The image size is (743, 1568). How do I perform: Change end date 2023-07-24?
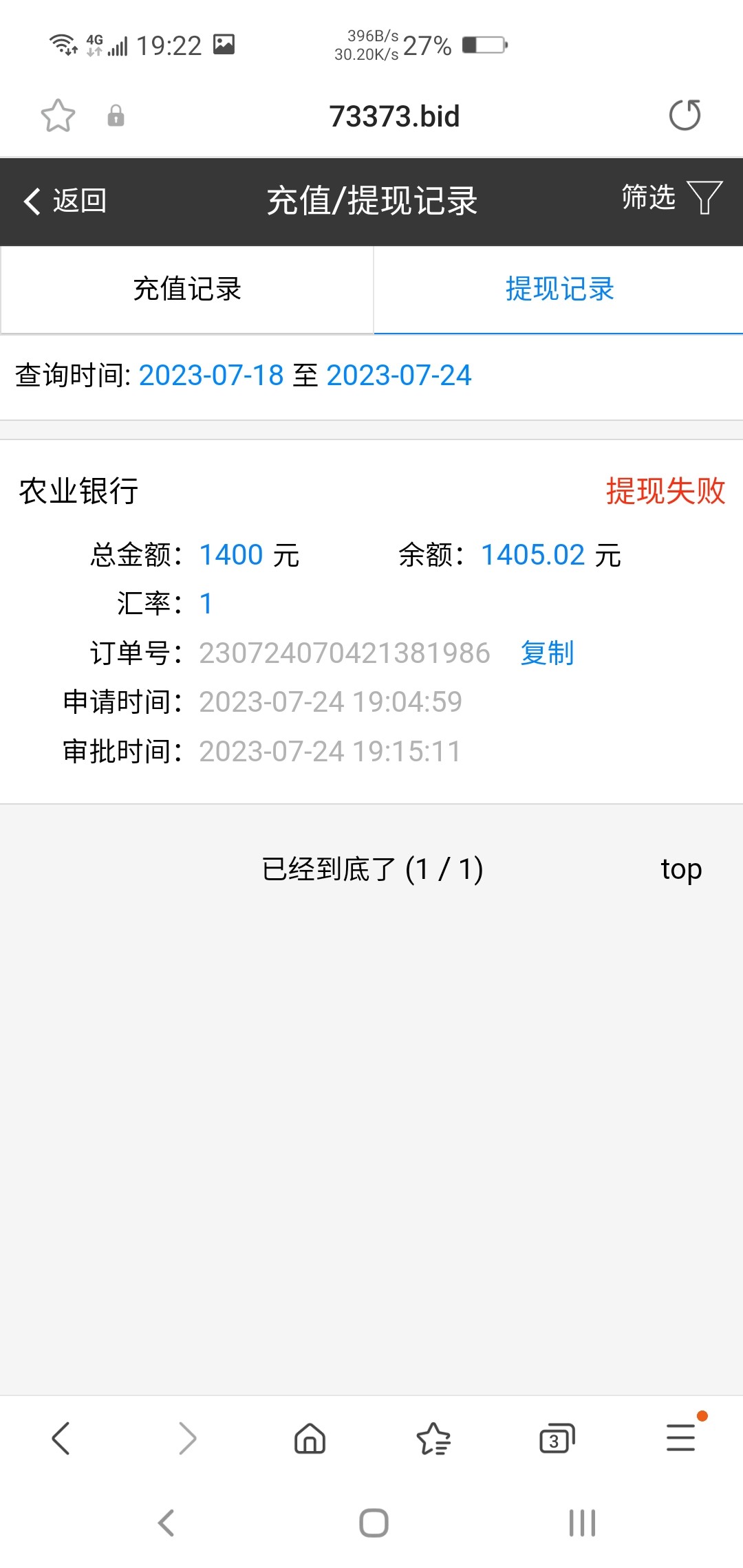click(398, 375)
